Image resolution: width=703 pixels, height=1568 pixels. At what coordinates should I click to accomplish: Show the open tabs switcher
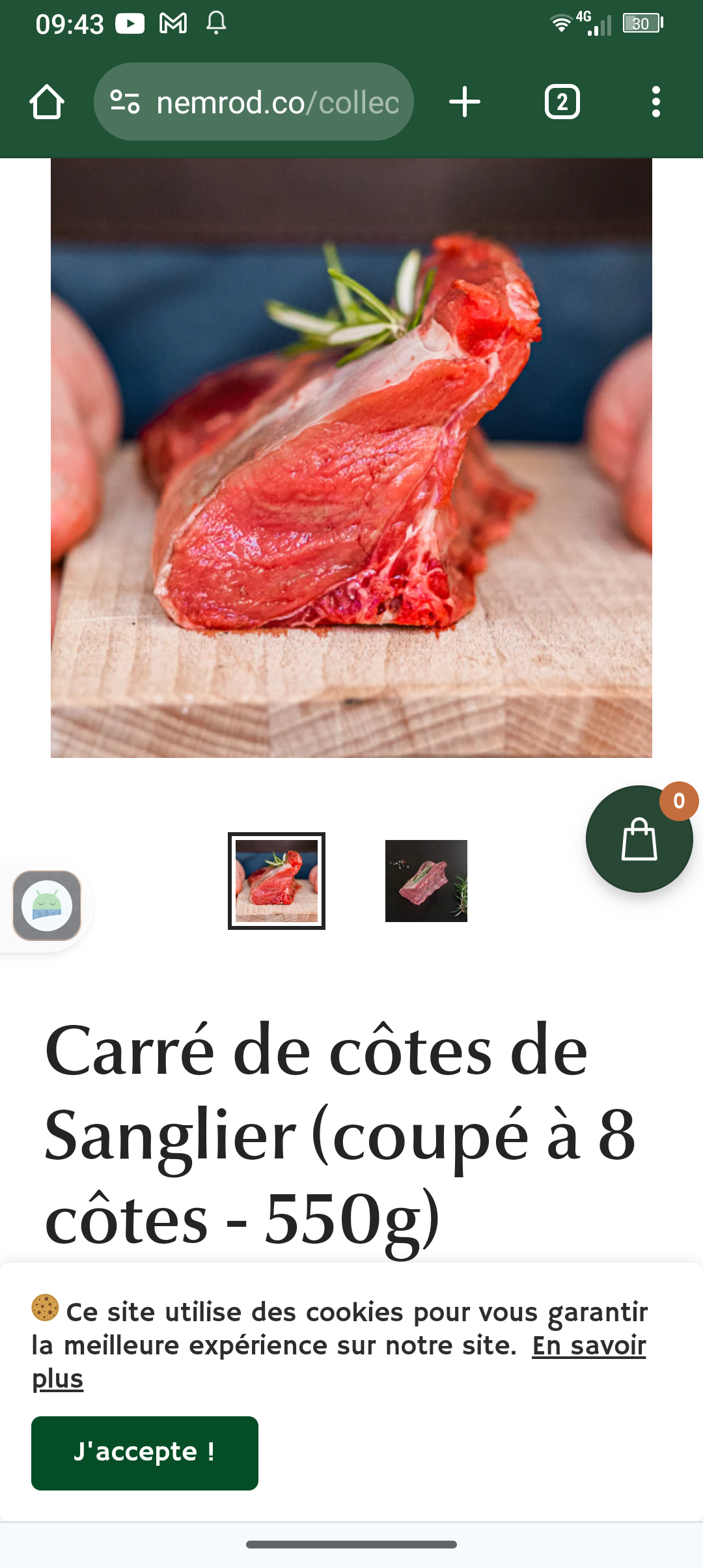pos(562,102)
